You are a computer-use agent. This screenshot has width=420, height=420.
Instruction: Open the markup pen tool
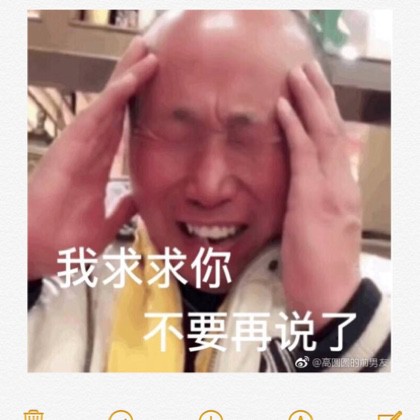point(300,416)
